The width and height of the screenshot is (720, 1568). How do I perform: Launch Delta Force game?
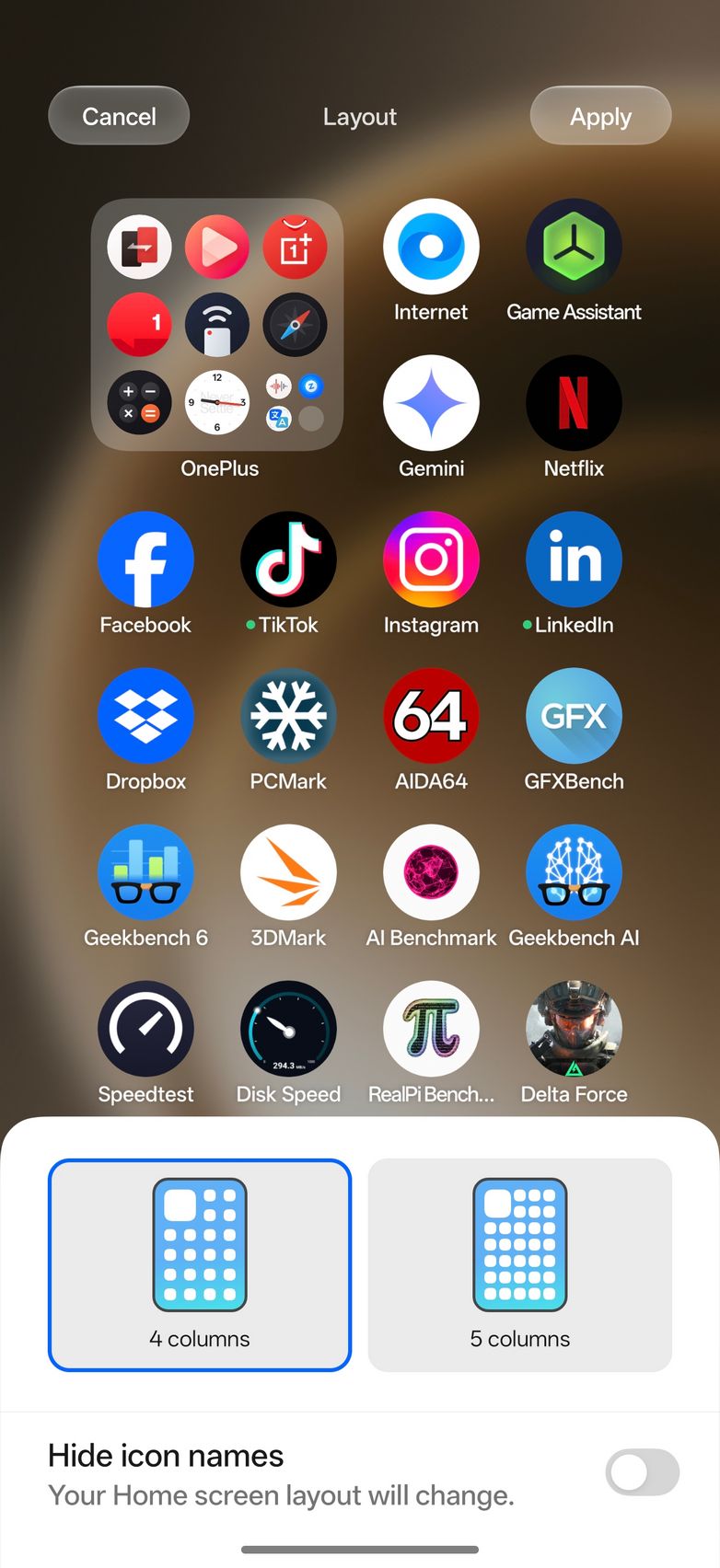[574, 1030]
